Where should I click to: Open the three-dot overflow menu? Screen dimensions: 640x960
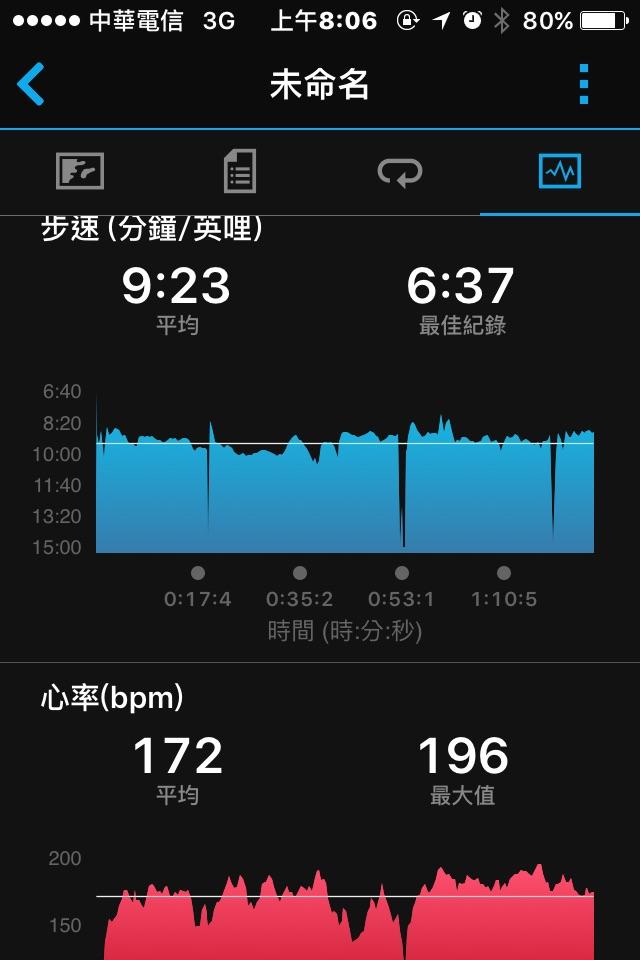(584, 84)
